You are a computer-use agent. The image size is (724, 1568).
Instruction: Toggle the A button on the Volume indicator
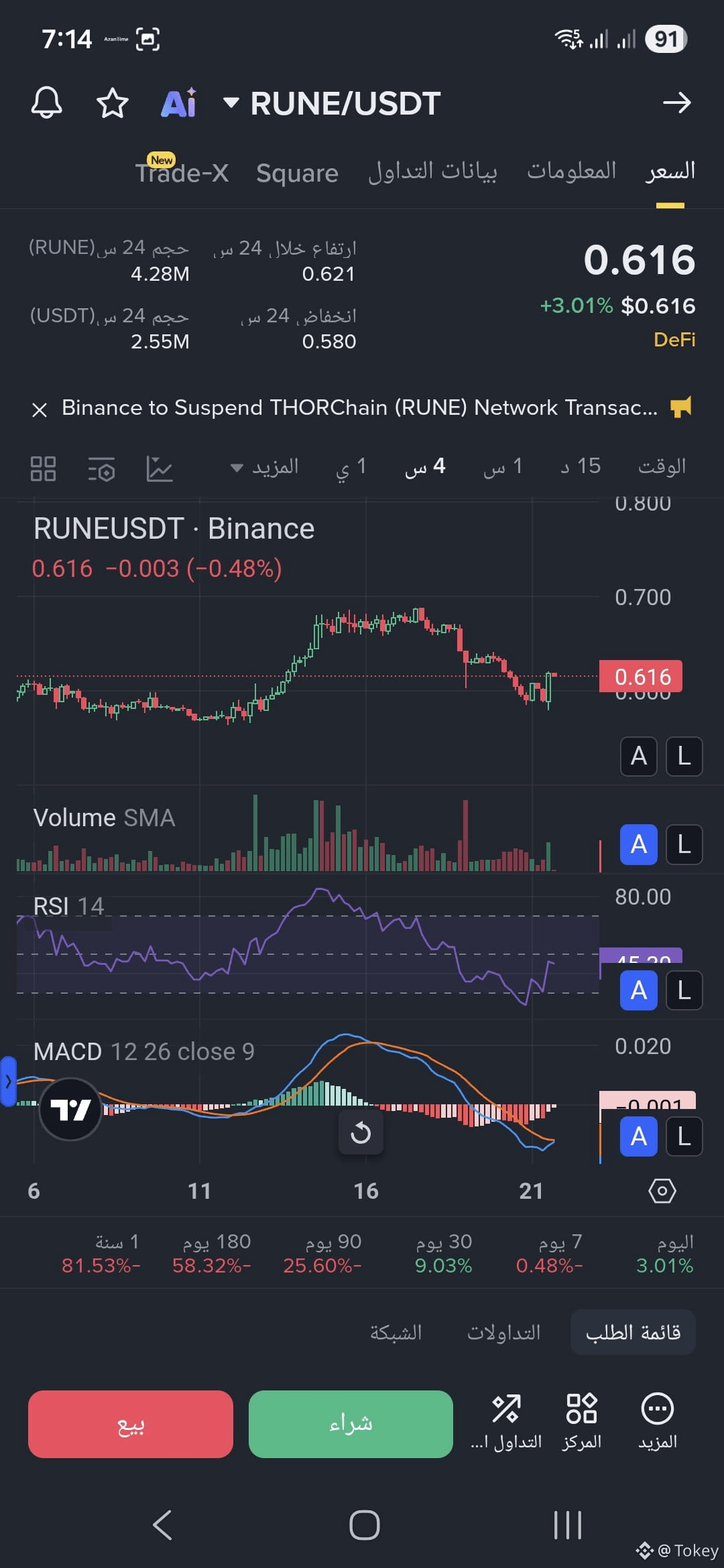[638, 844]
